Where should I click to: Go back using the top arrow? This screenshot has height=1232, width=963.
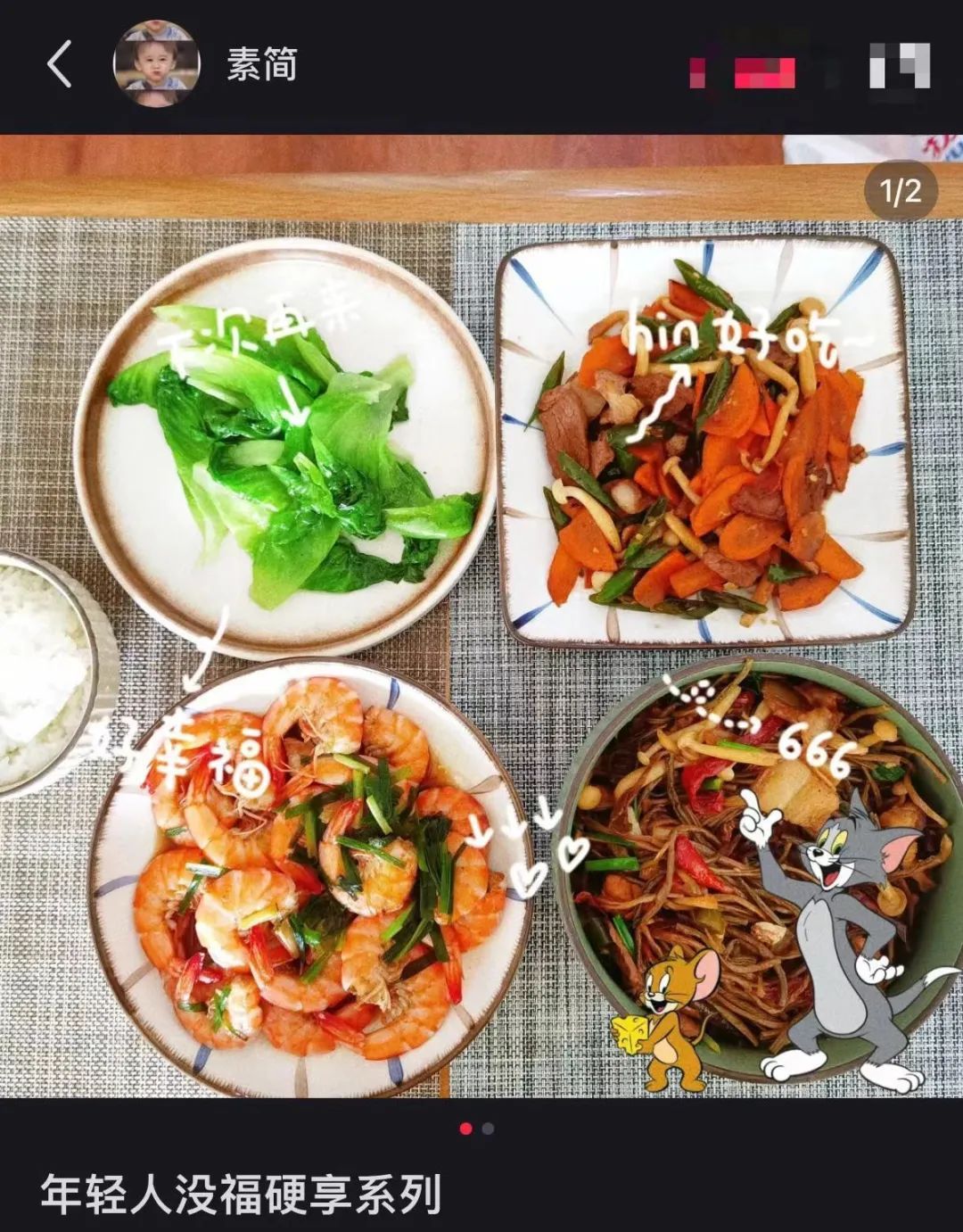60,65
